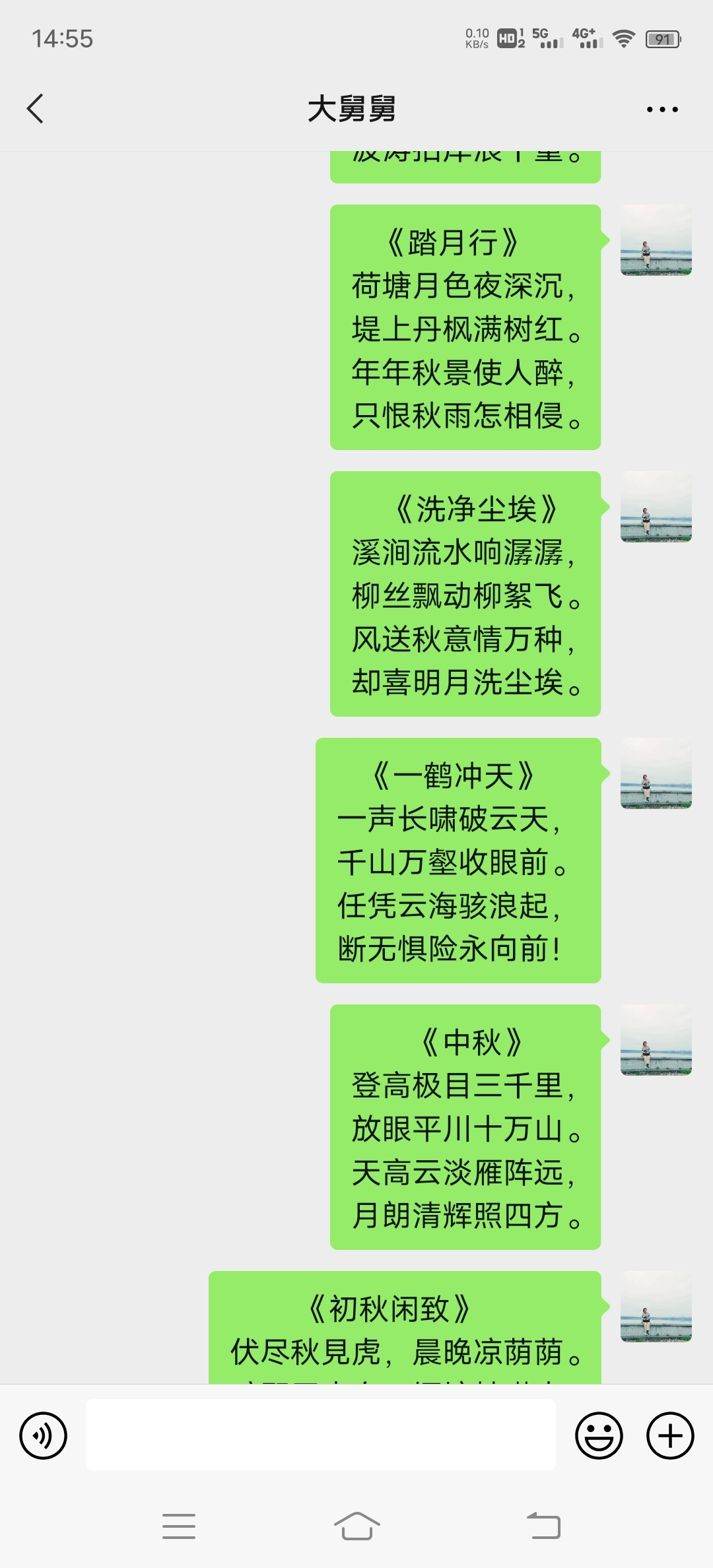Open the plus attachments menu
The height and width of the screenshot is (1568, 713).
pos(670,1435)
